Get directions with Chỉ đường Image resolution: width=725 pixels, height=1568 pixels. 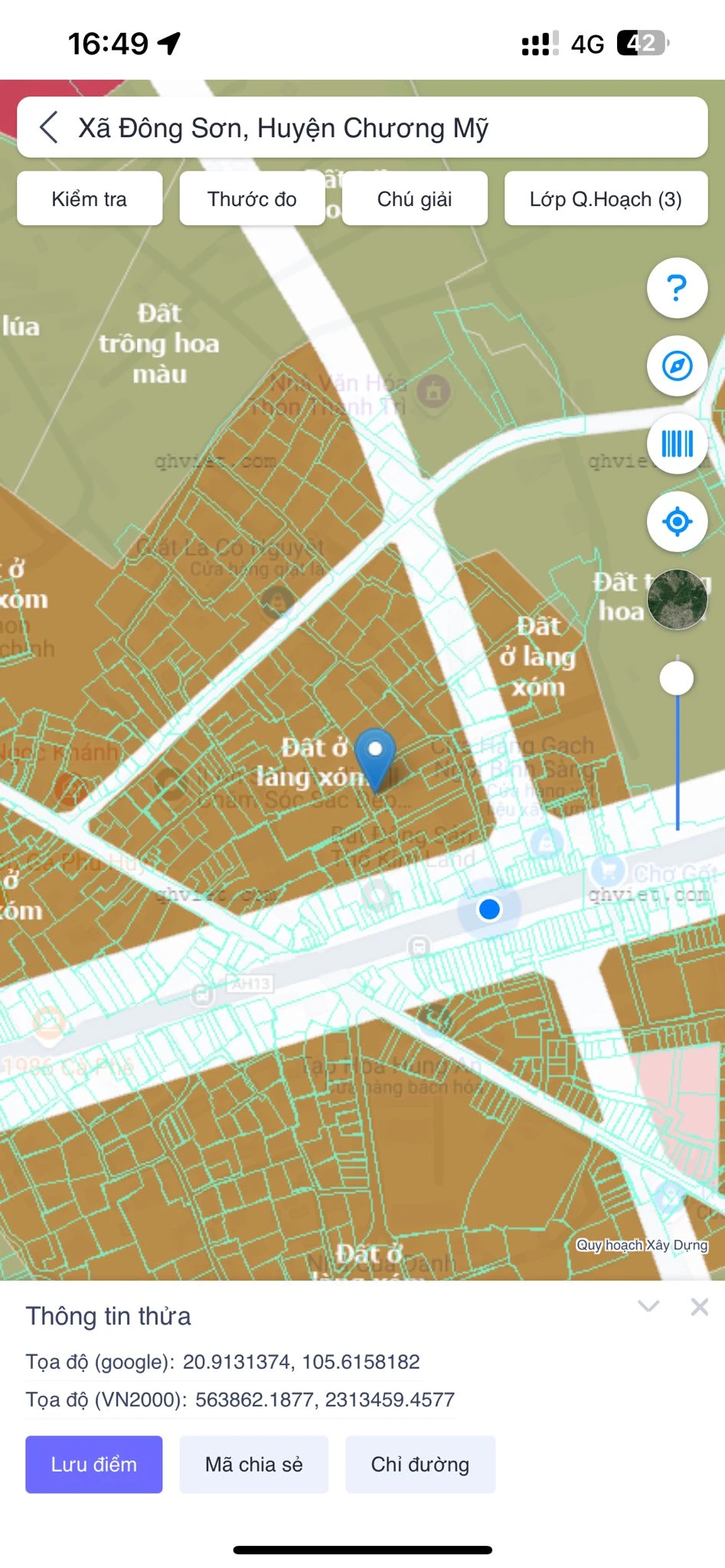420,1465
